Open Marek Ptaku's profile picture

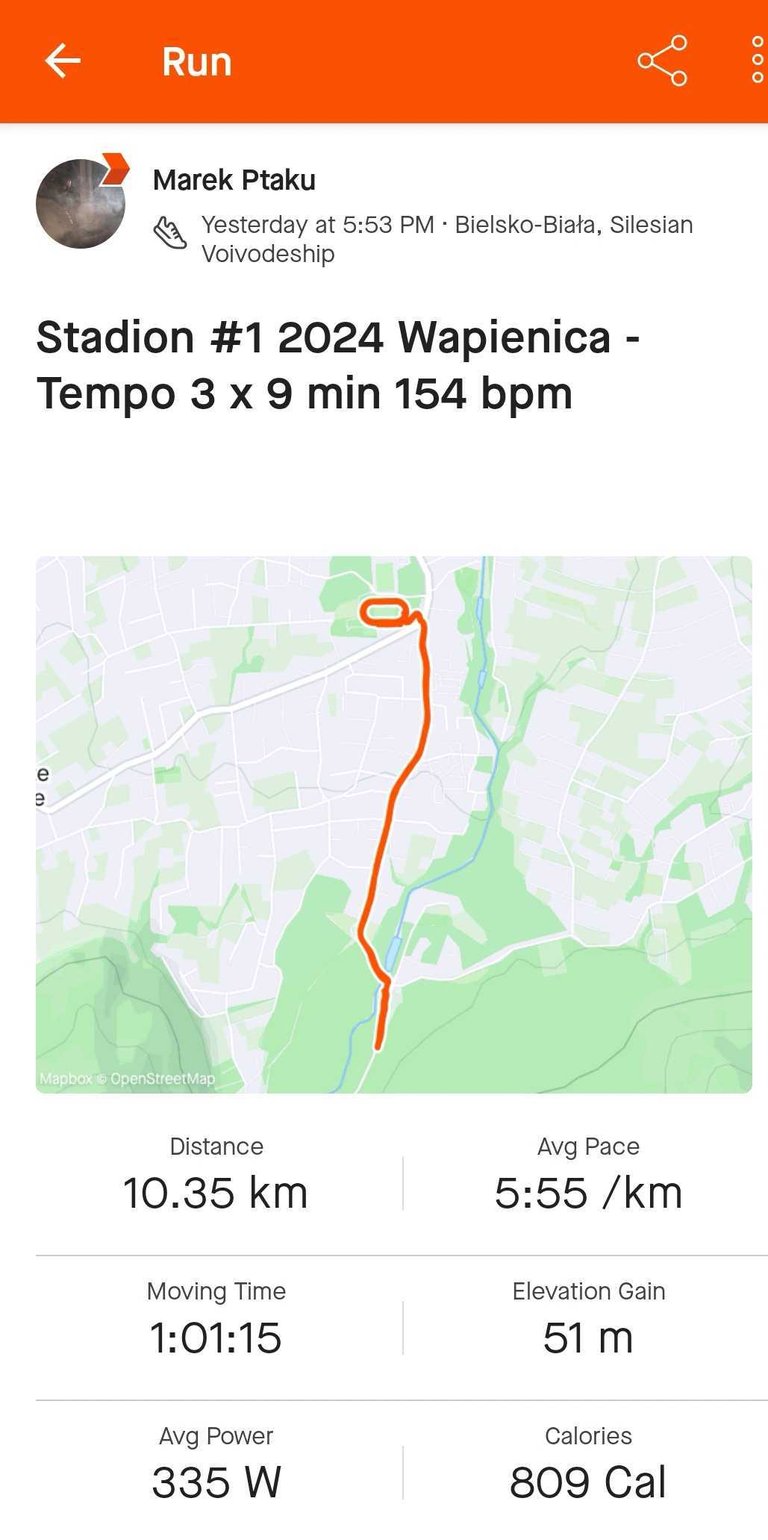coord(81,203)
